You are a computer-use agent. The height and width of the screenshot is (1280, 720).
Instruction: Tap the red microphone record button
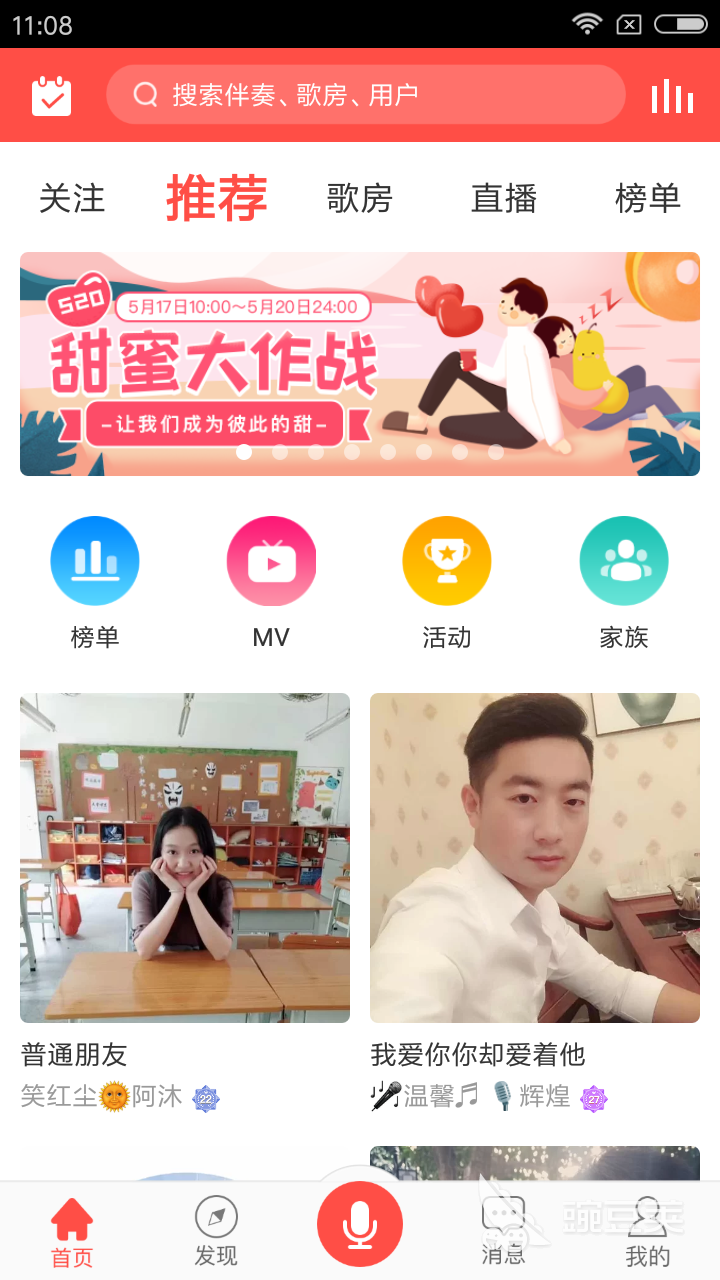tap(360, 1225)
